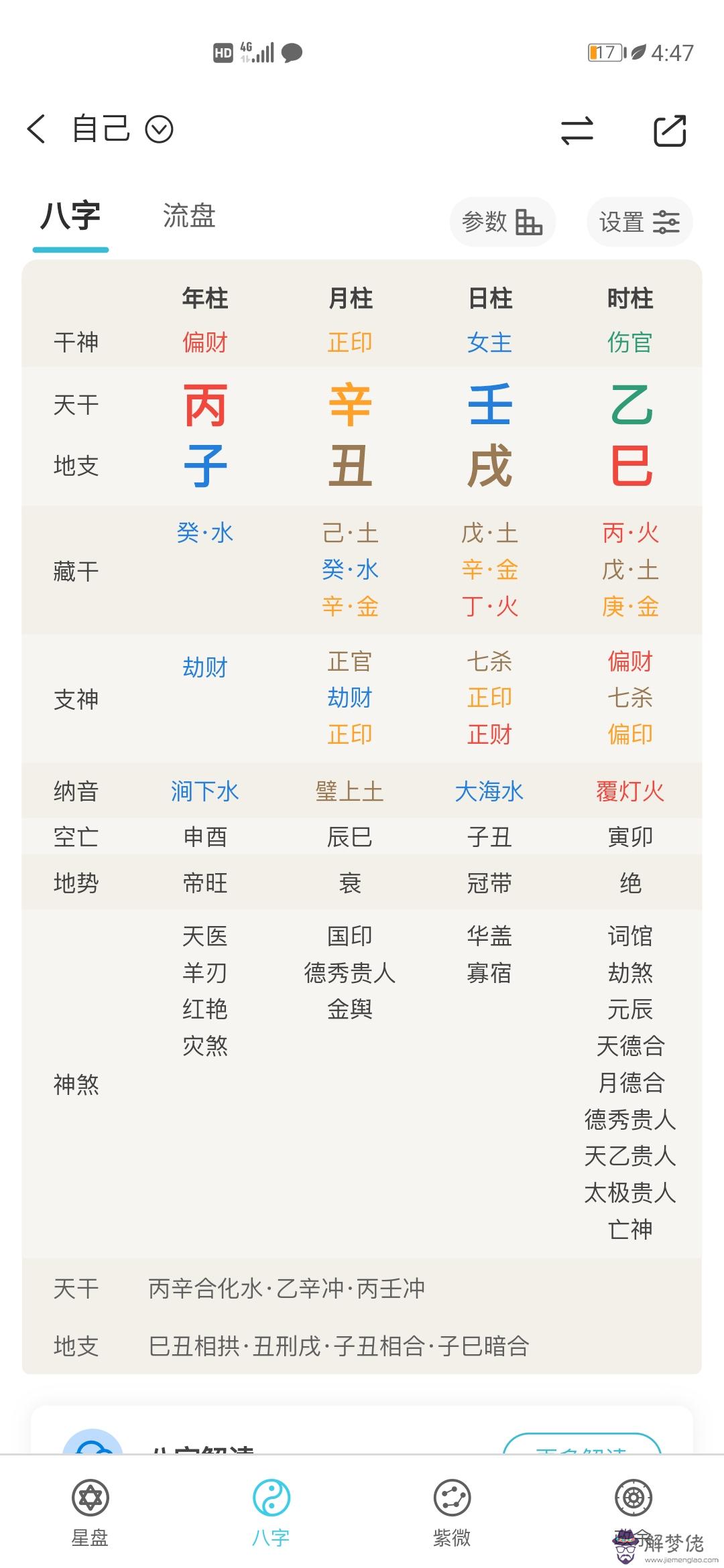Open the 参数 parameters button

click(x=502, y=222)
